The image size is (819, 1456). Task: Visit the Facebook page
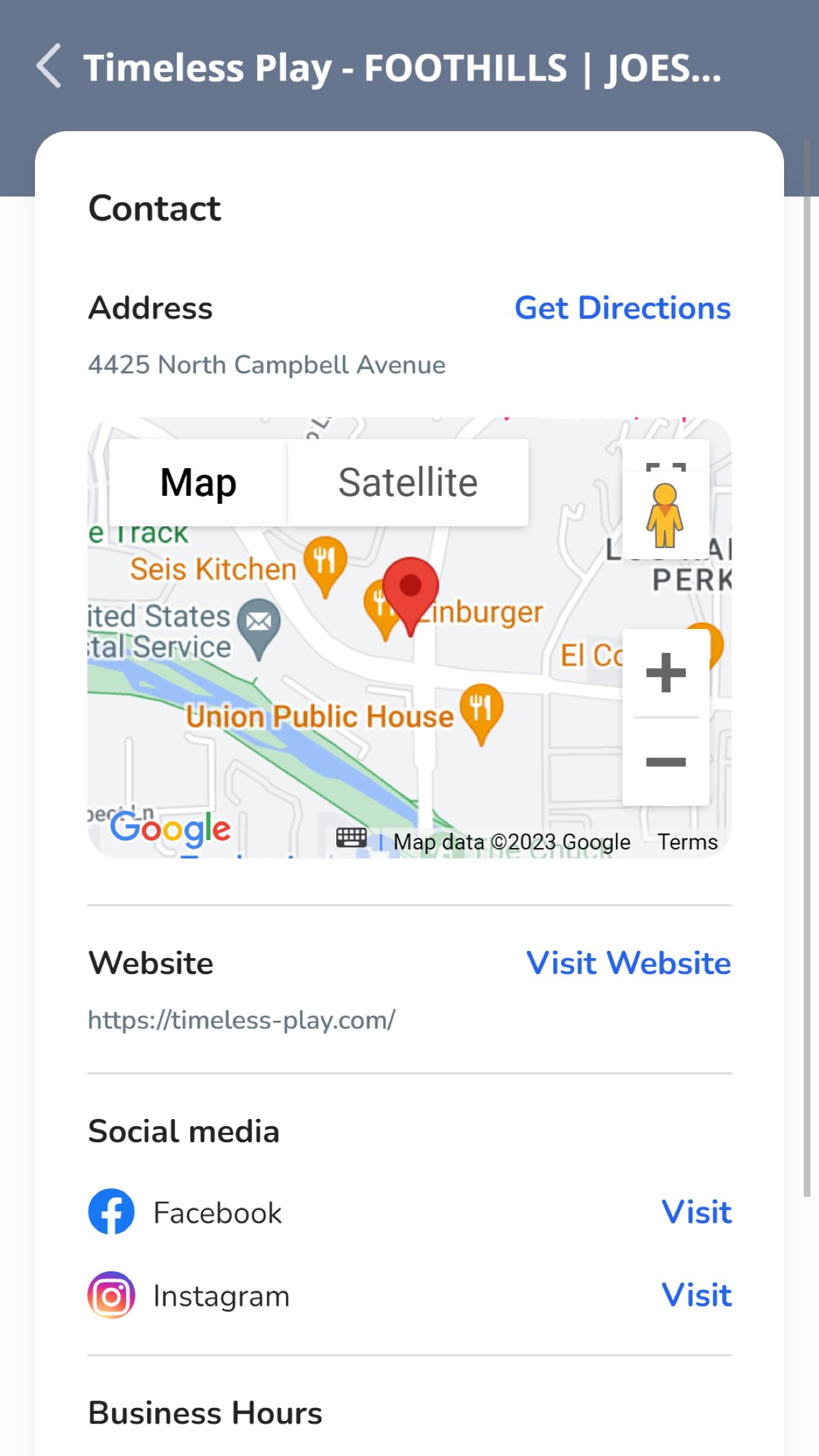coord(696,1212)
